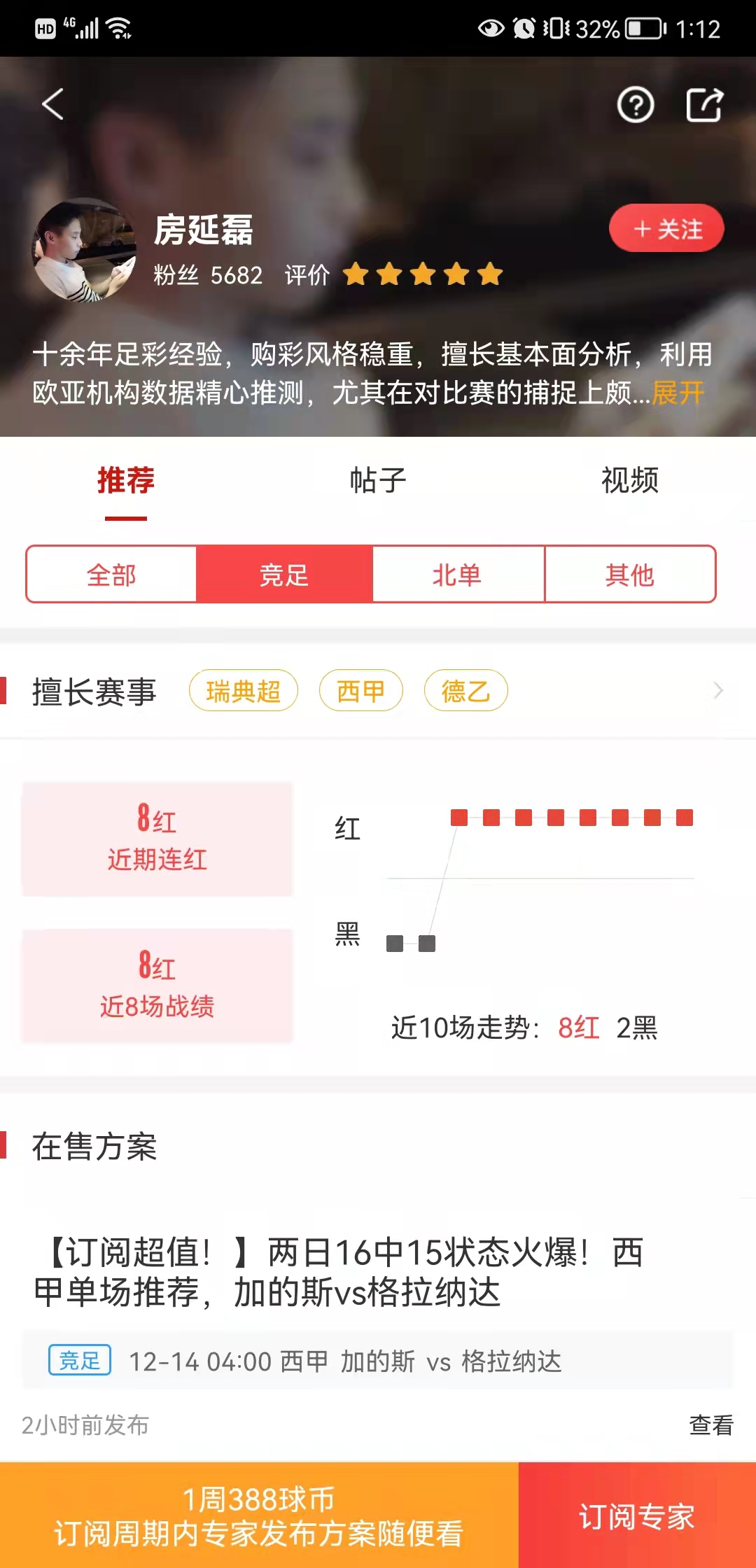
Task: Open 房延磊's avatar photo
Action: tap(84, 251)
